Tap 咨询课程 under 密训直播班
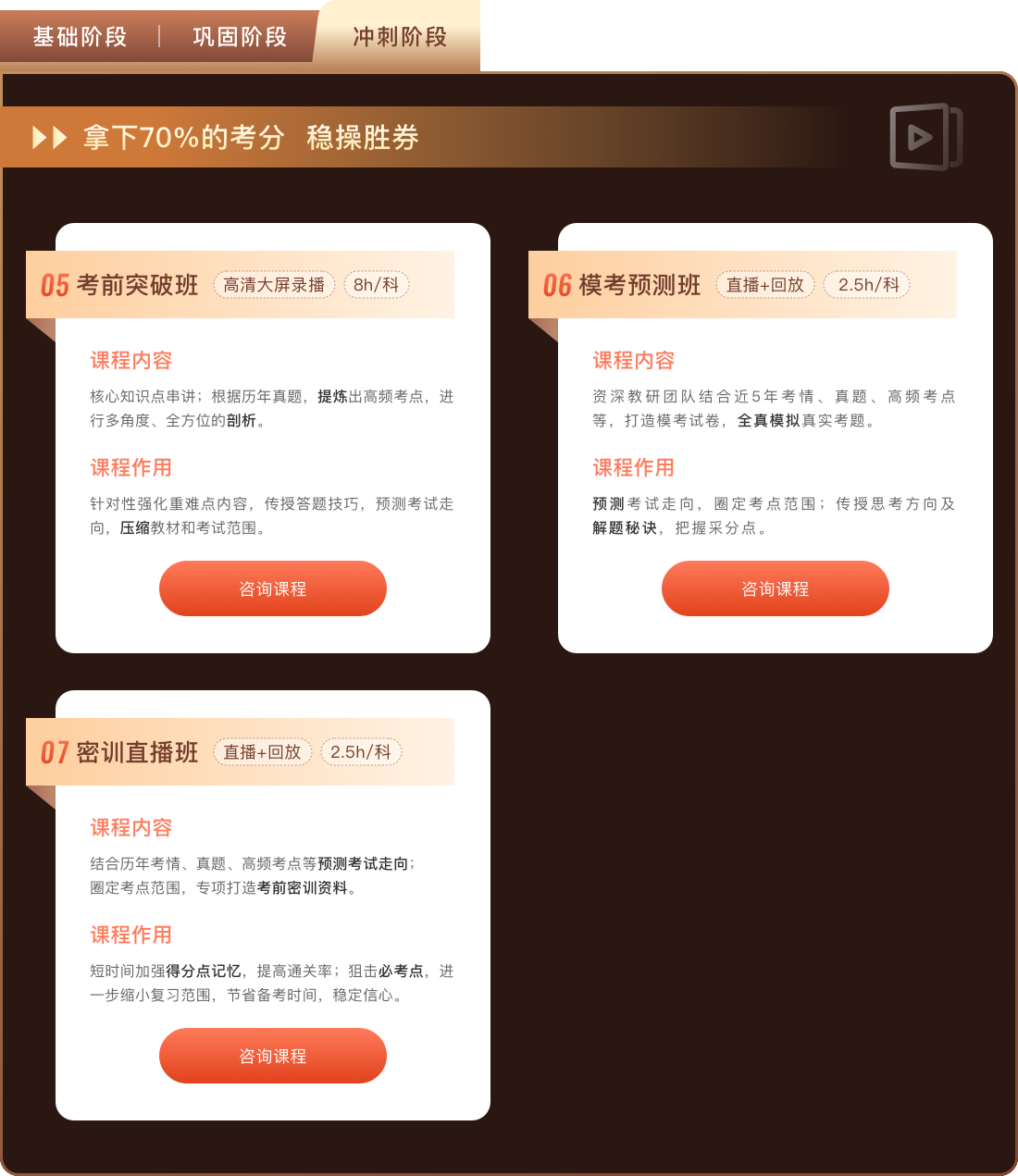This screenshot has width=1018, height=1176. click(272, 1056)
